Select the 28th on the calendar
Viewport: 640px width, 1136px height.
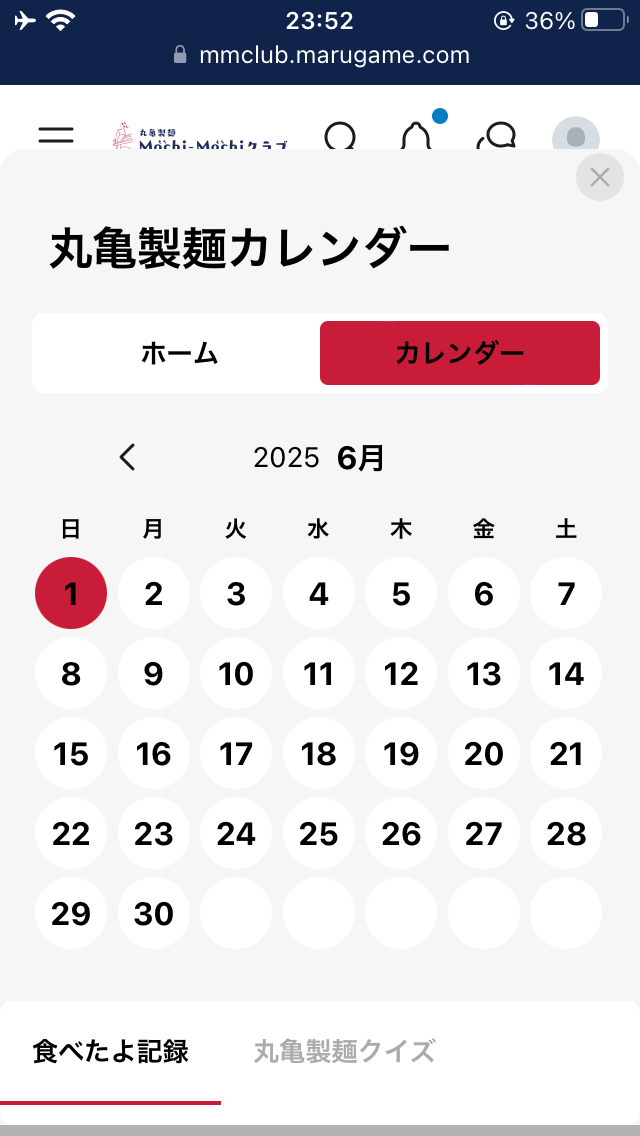[566, 834]
